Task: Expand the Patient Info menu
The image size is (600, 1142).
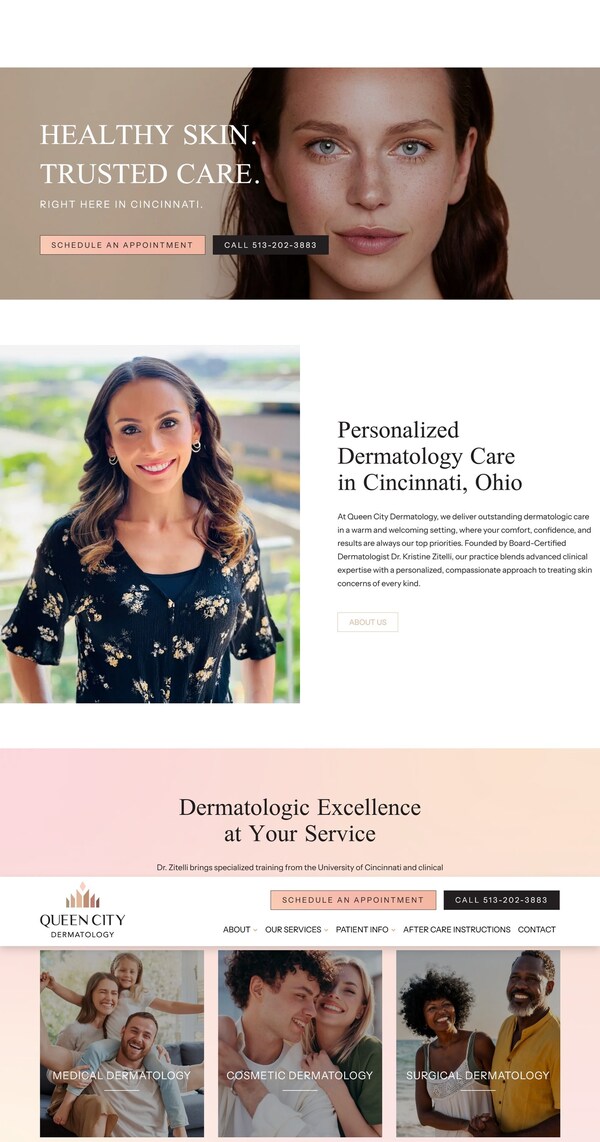Action: (365, 930)
